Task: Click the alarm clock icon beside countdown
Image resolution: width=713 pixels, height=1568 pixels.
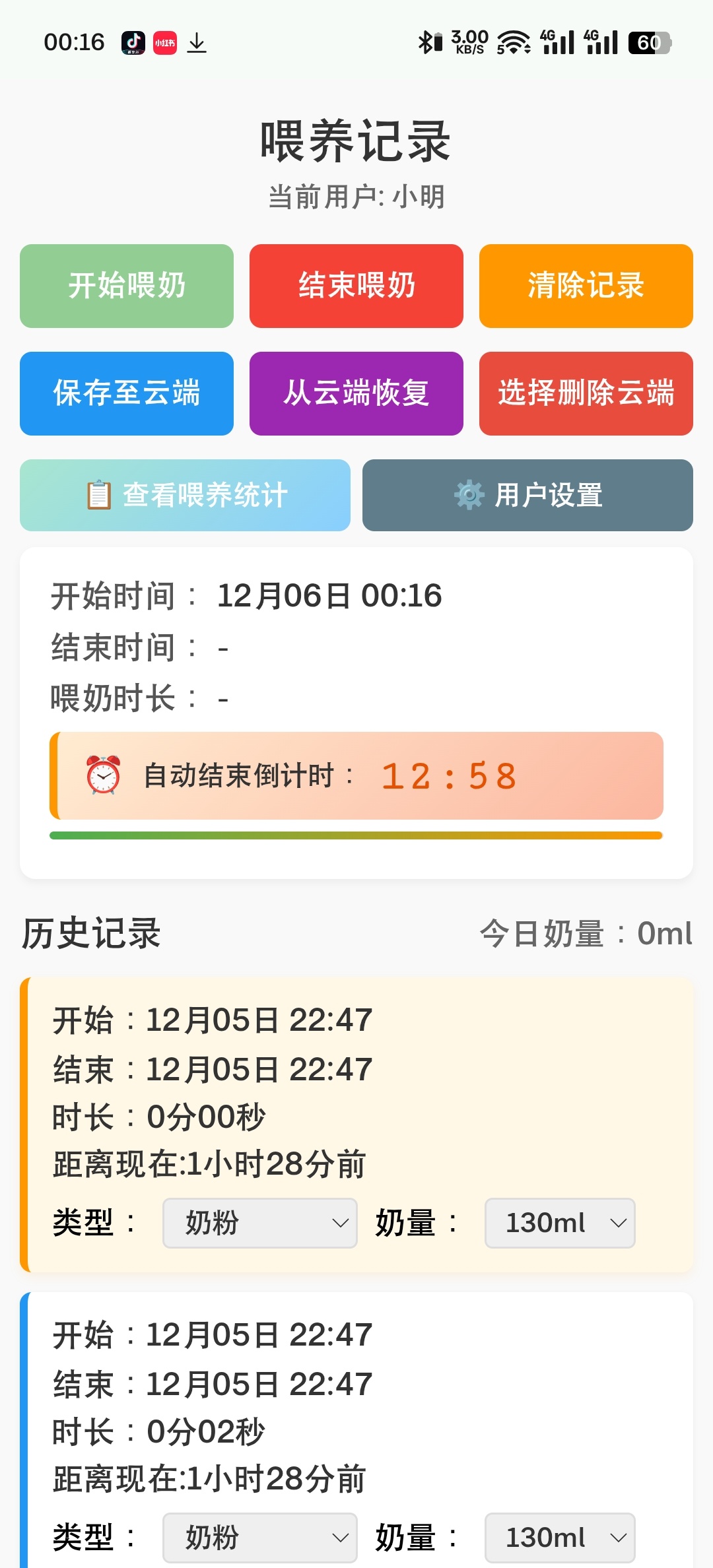Action: click(102, 777)
